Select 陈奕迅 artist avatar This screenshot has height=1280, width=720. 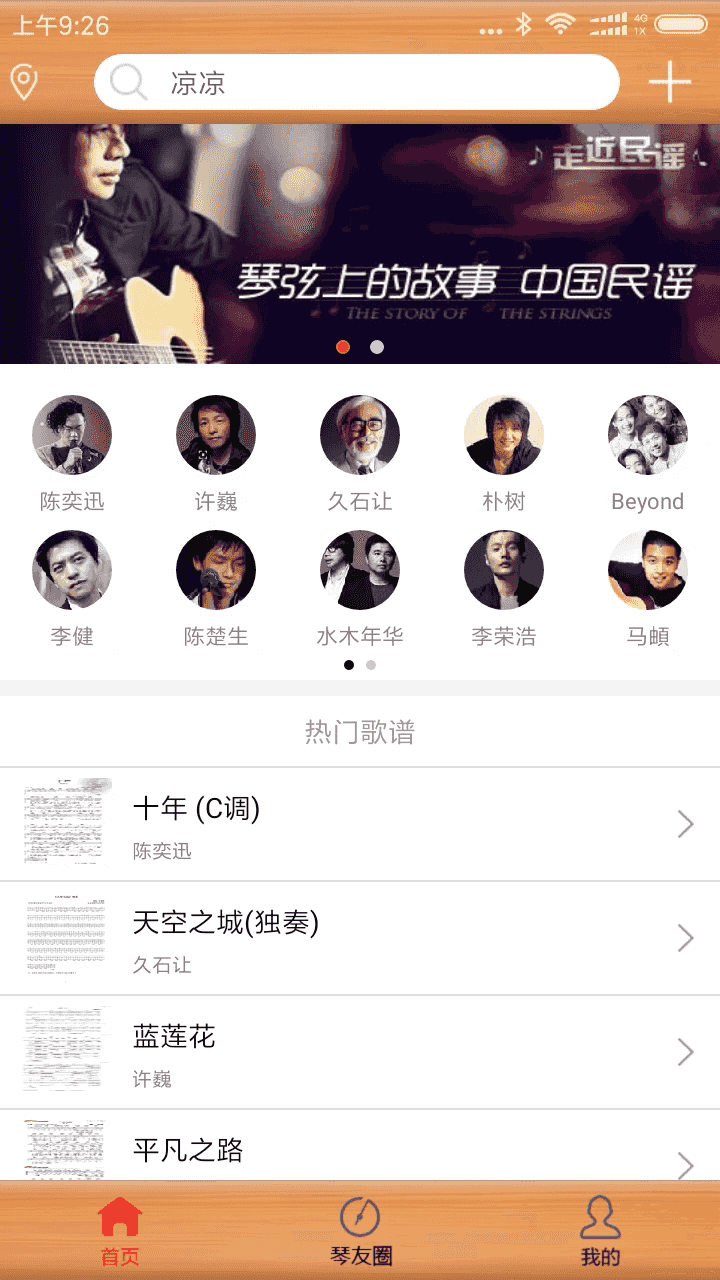71,435
